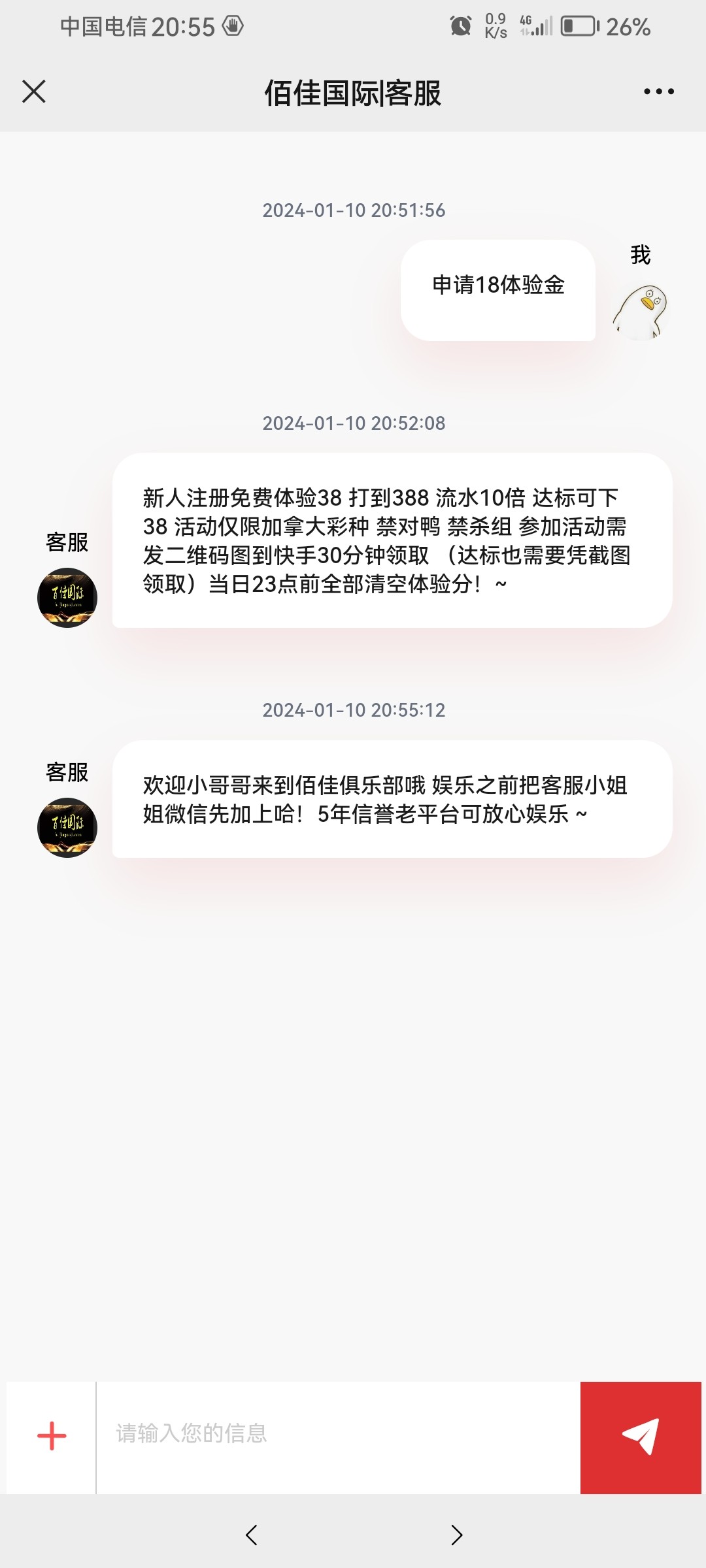
Task: Tap the chat title 佰佳国际|客服
Action: coord(353,93)
